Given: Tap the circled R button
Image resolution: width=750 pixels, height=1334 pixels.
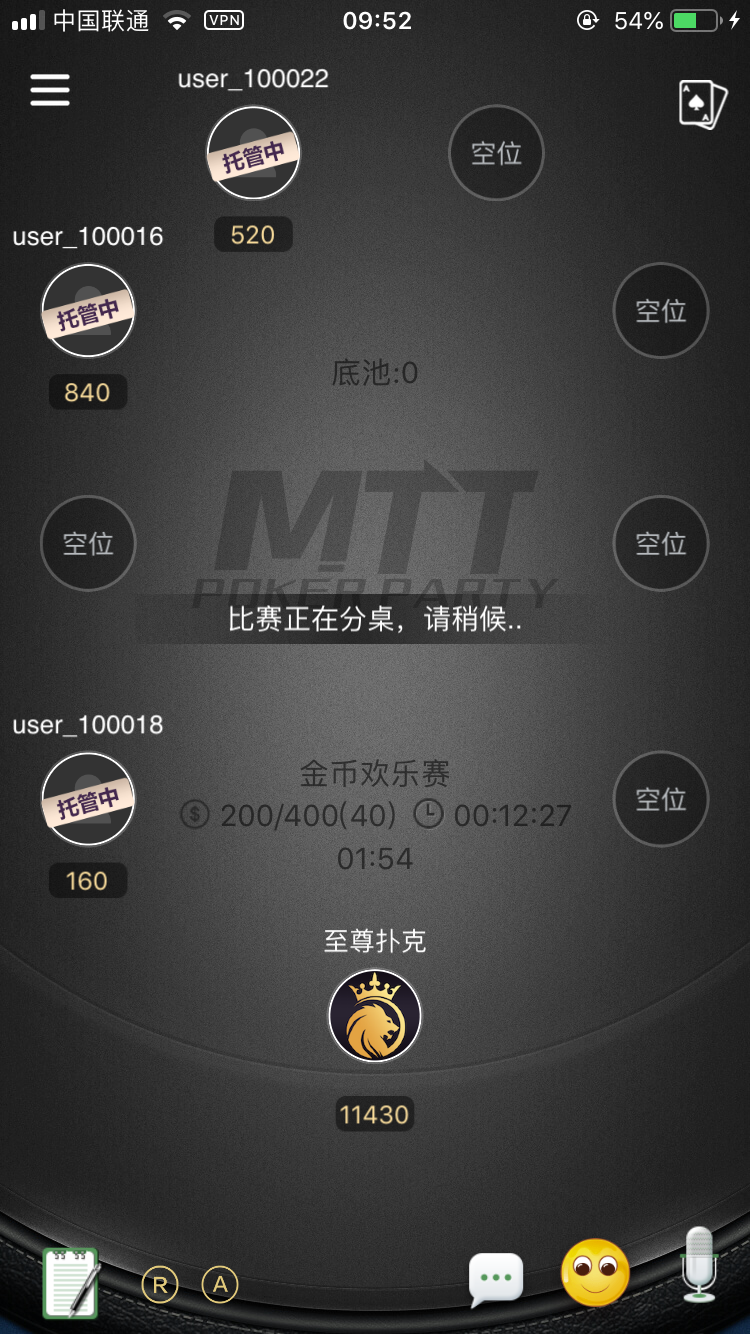Looking at the screenshot, I should pyautogui.click(x=160, y=1284).
